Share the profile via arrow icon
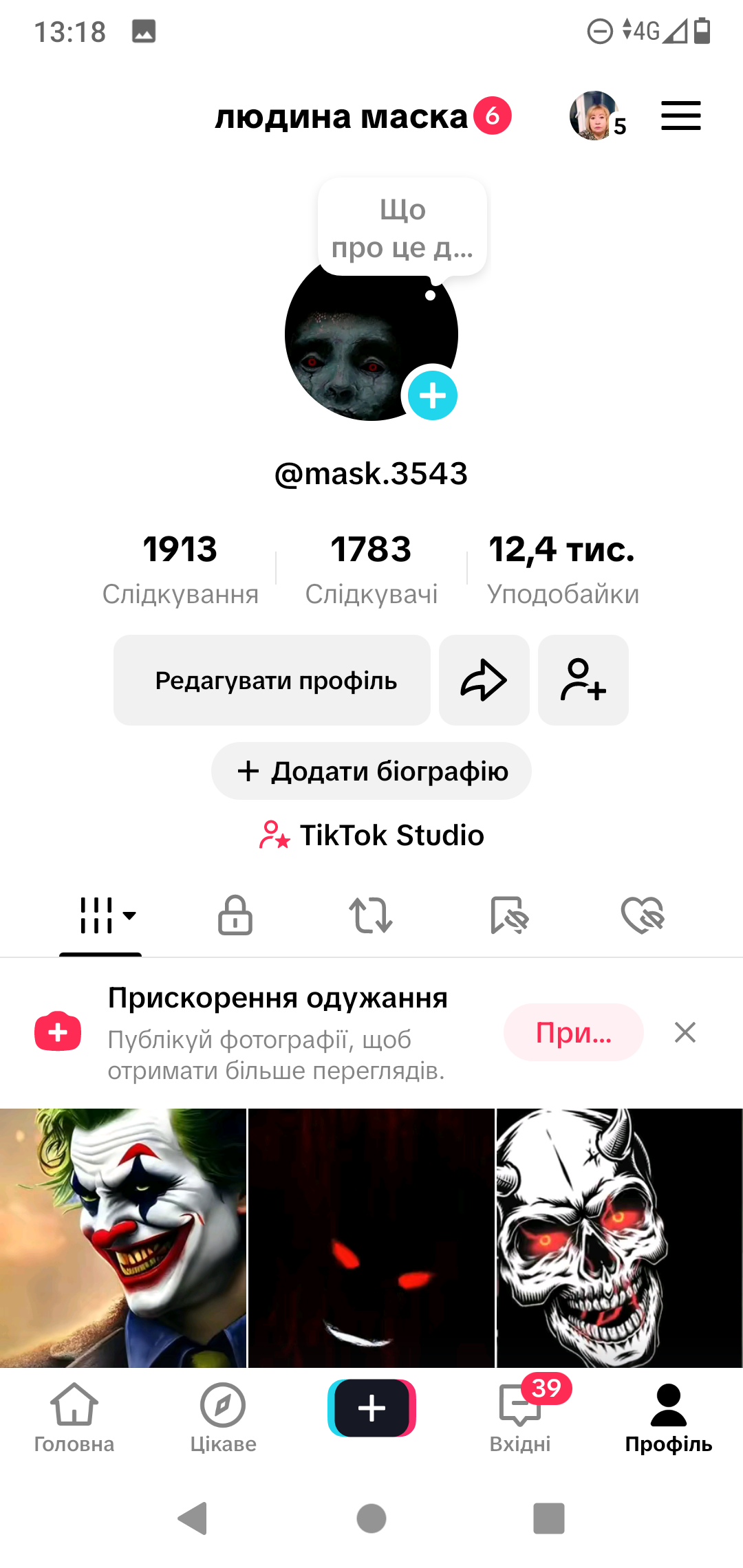The height and width of the screenshot is (1568, 743). [x=484, y=680]
